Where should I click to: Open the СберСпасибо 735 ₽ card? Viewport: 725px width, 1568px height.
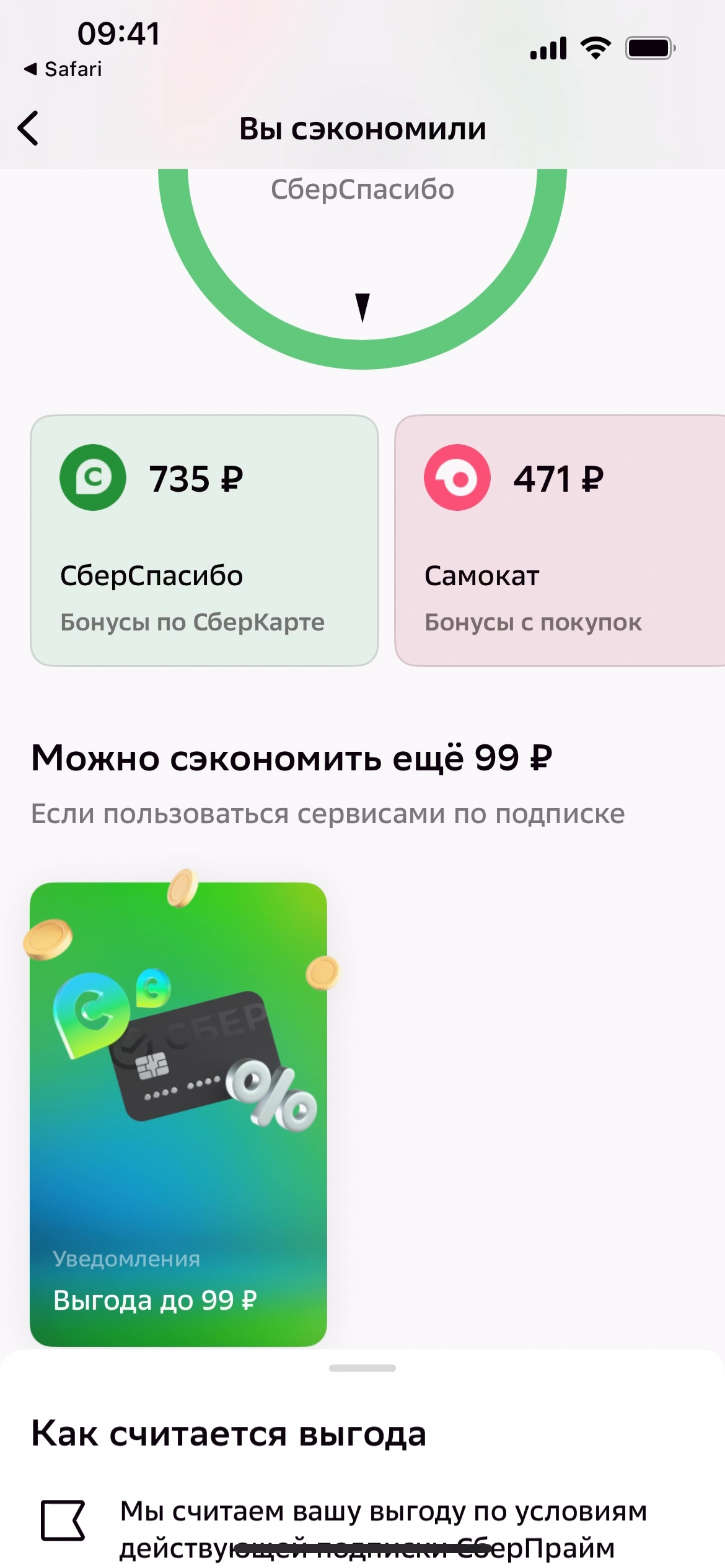204,540
